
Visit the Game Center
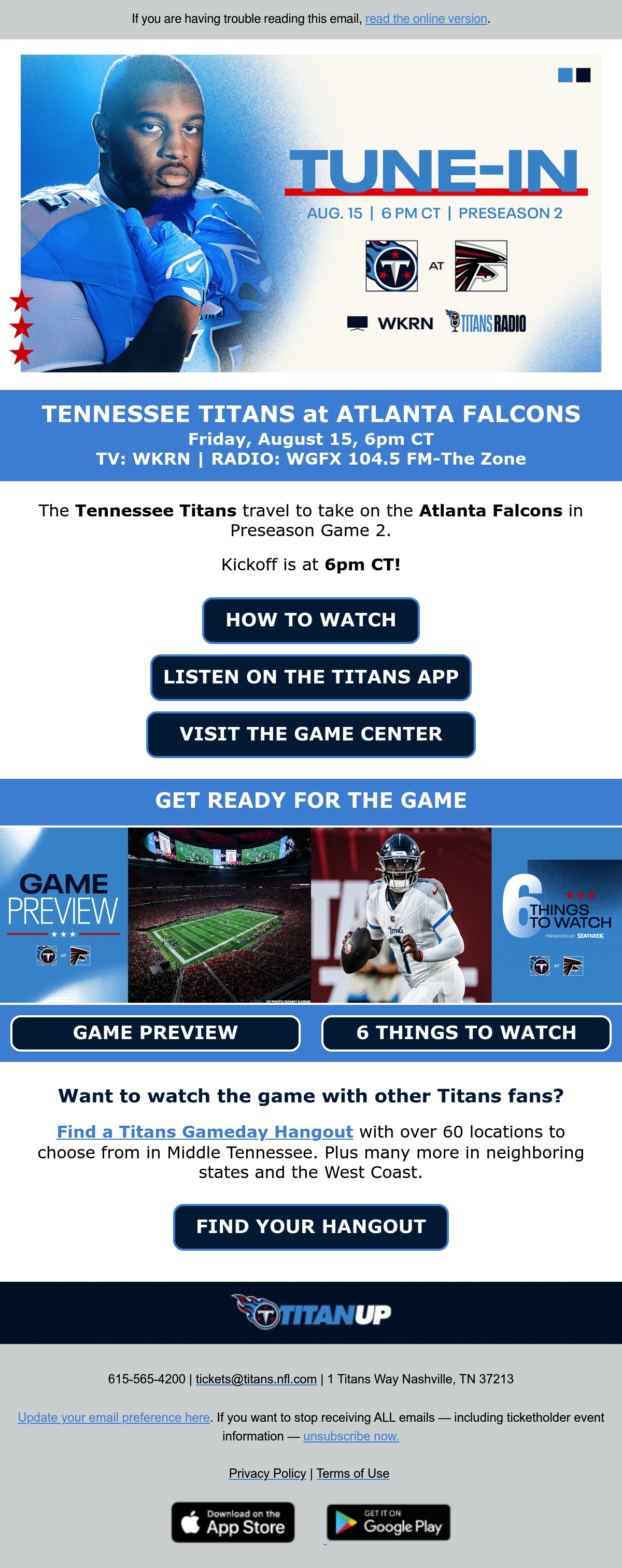(311, 735)
